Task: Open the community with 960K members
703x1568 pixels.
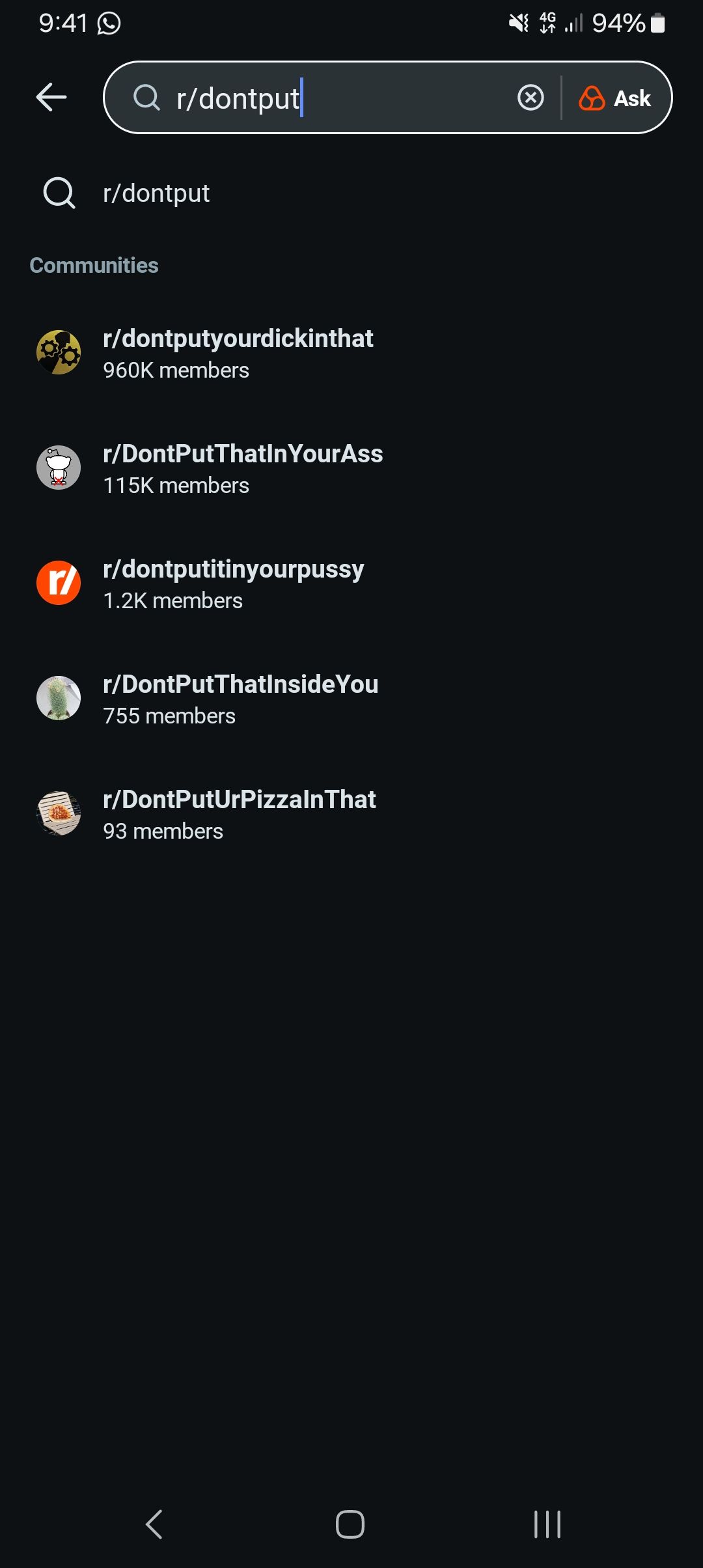Action: tap(238, 353)
